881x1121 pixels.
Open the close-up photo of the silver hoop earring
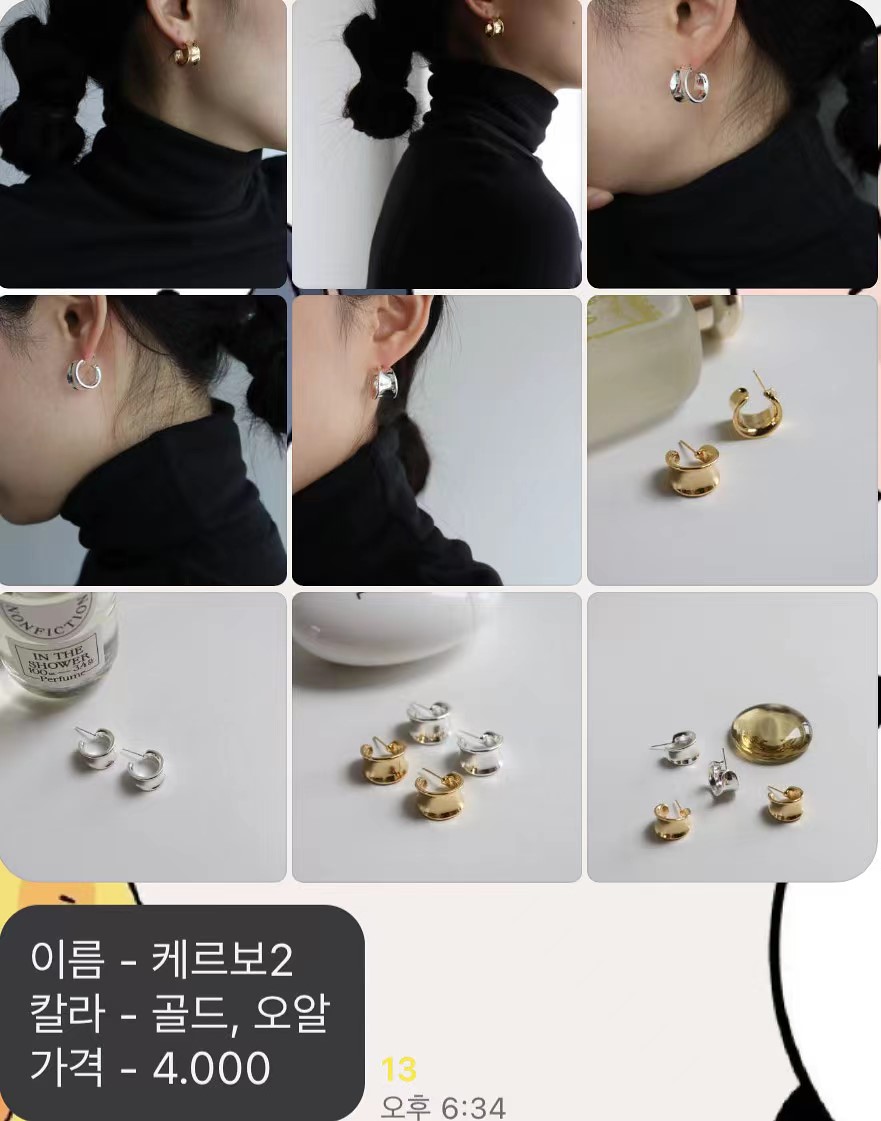point(731,143)
